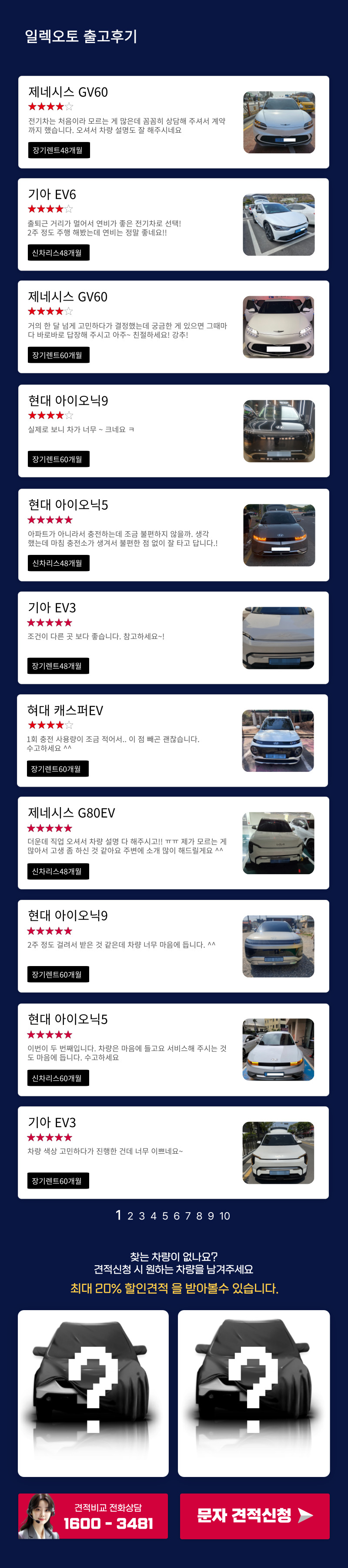Open the 제네시스 G80EV review card
The width and height of the screenshot is (348, 1568).
tap(174, 842)
